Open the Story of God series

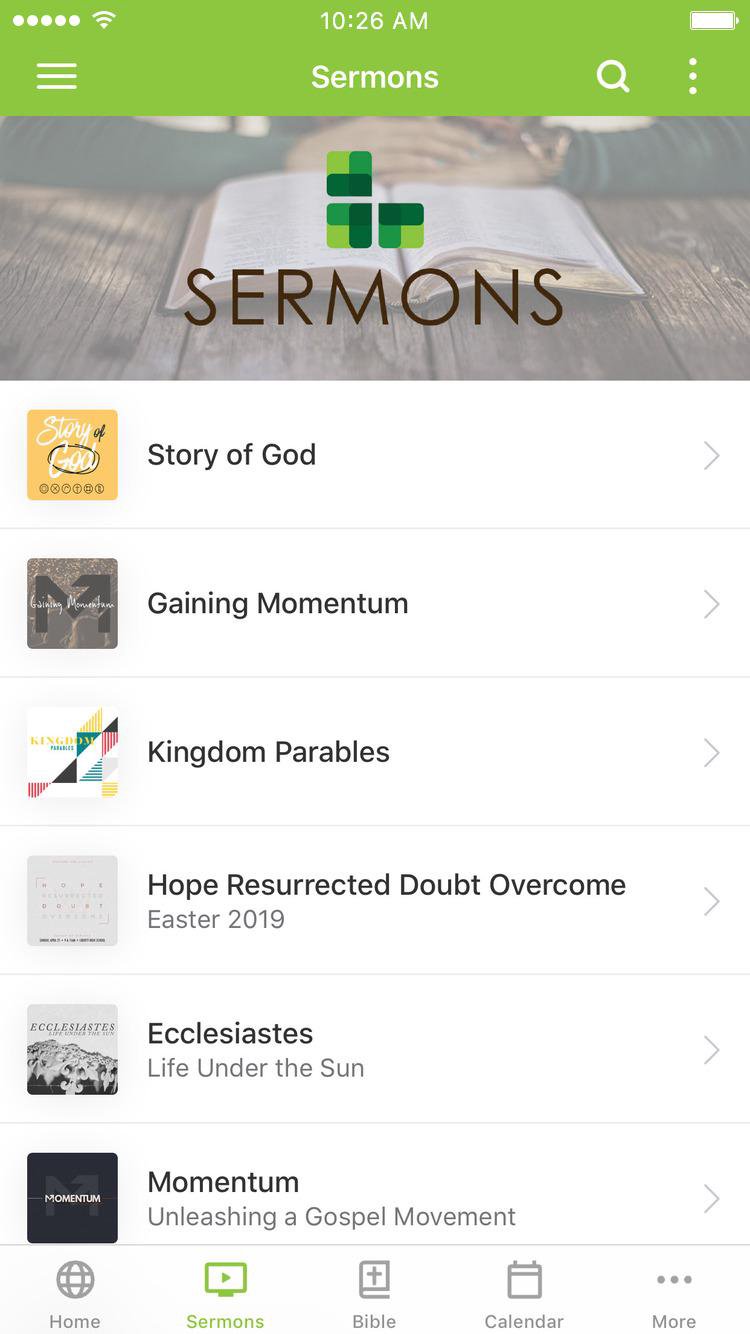[x=375, y=455]
